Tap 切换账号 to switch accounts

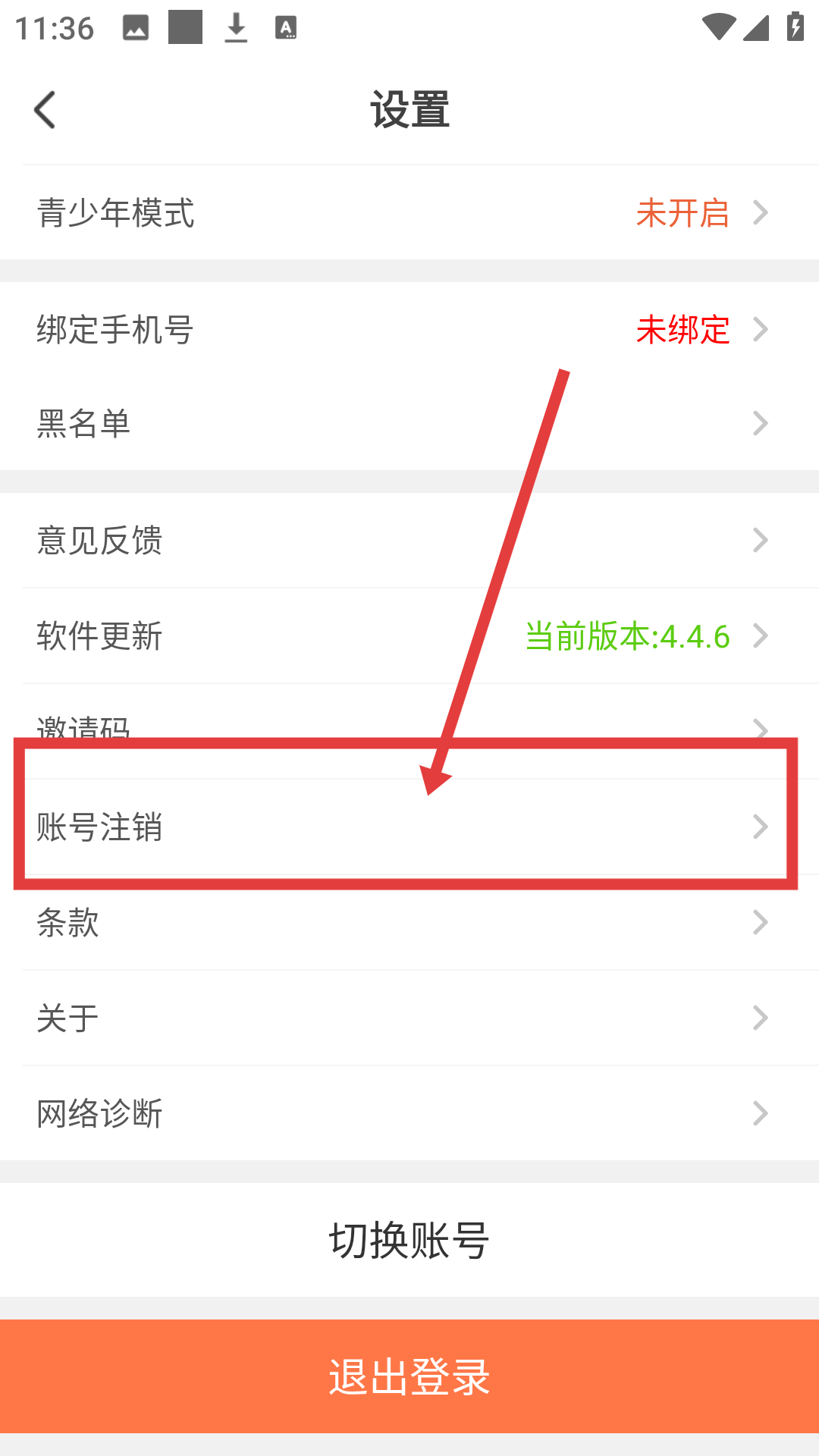point(409,1241)
